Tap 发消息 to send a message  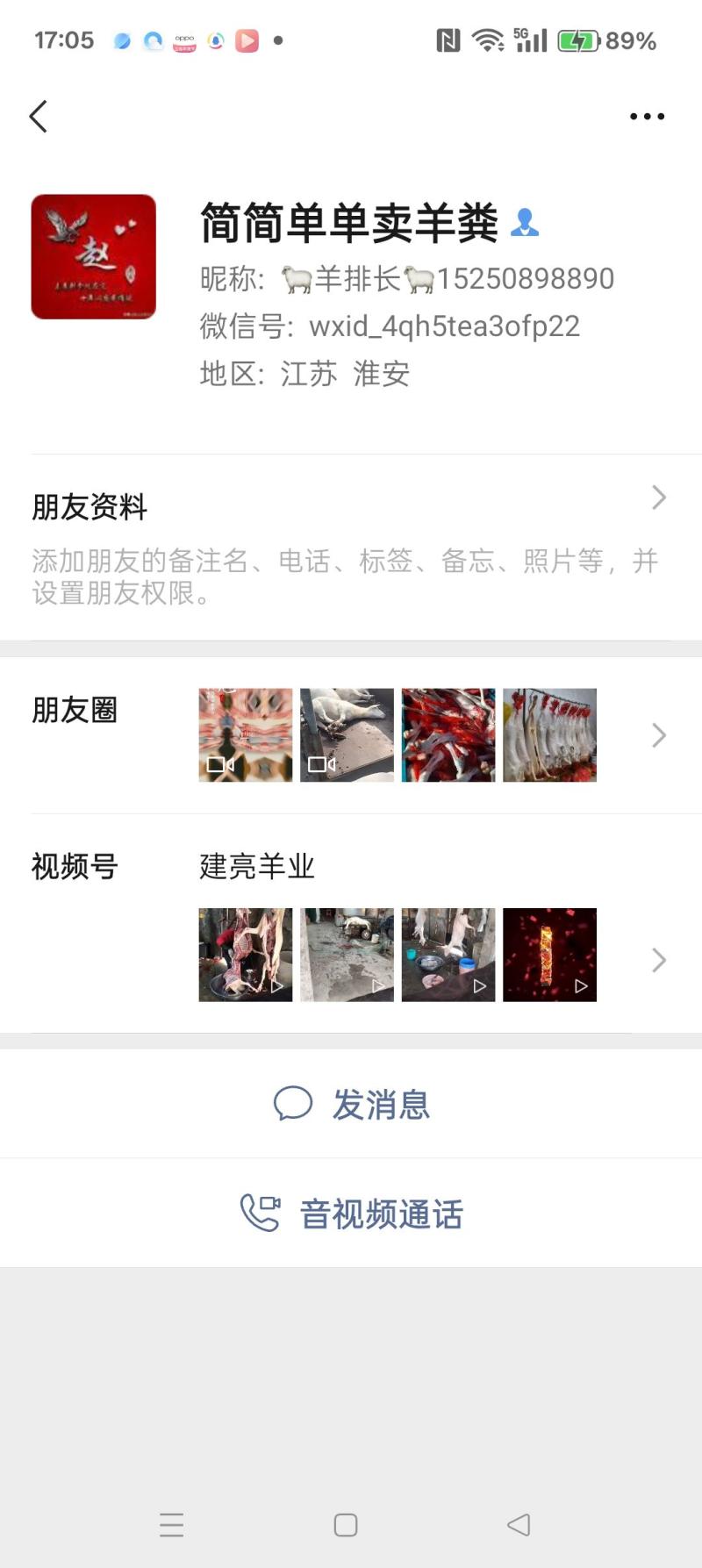(x=353, y=1104)
